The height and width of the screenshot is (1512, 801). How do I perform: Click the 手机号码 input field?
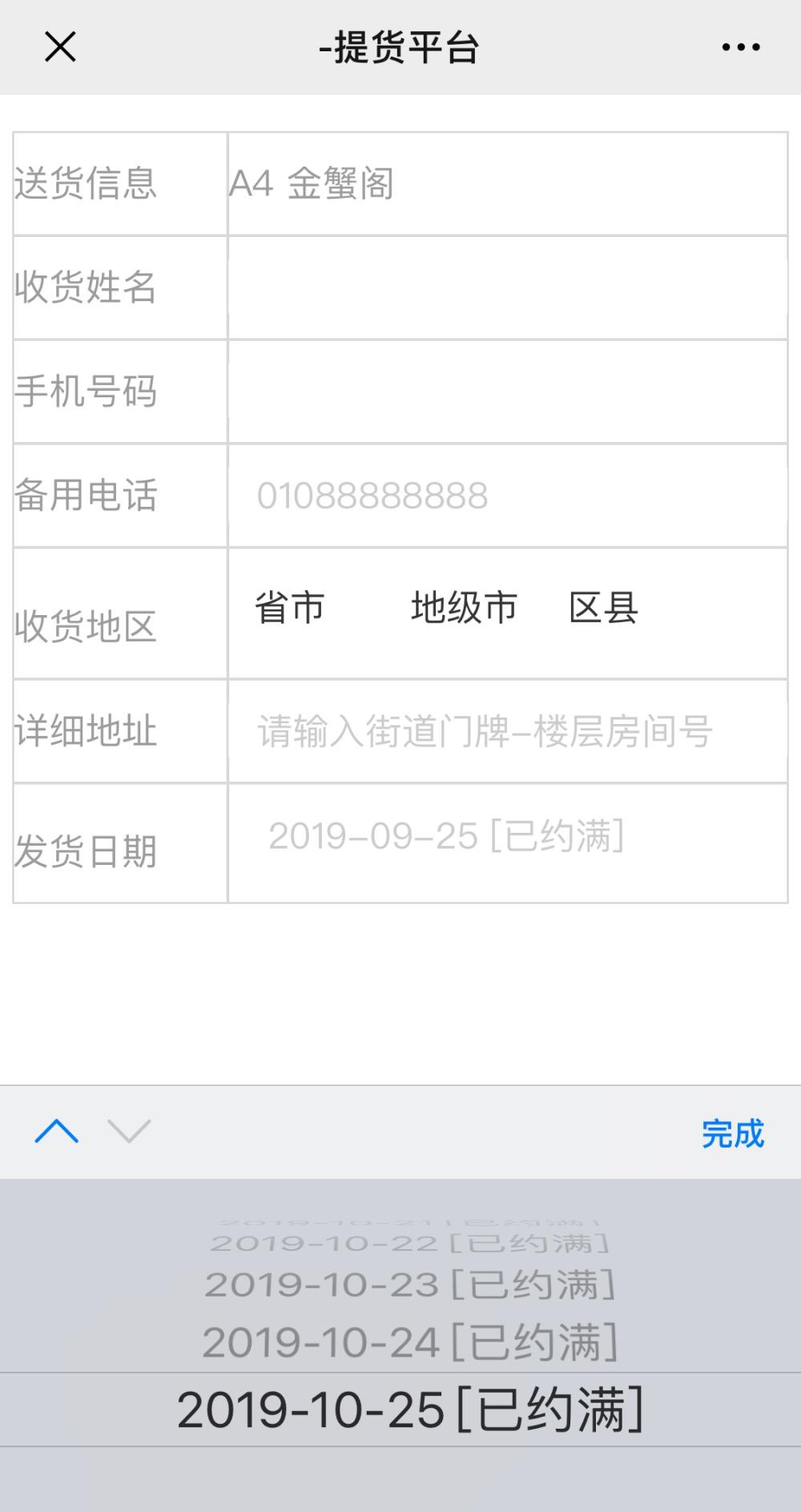505,392
